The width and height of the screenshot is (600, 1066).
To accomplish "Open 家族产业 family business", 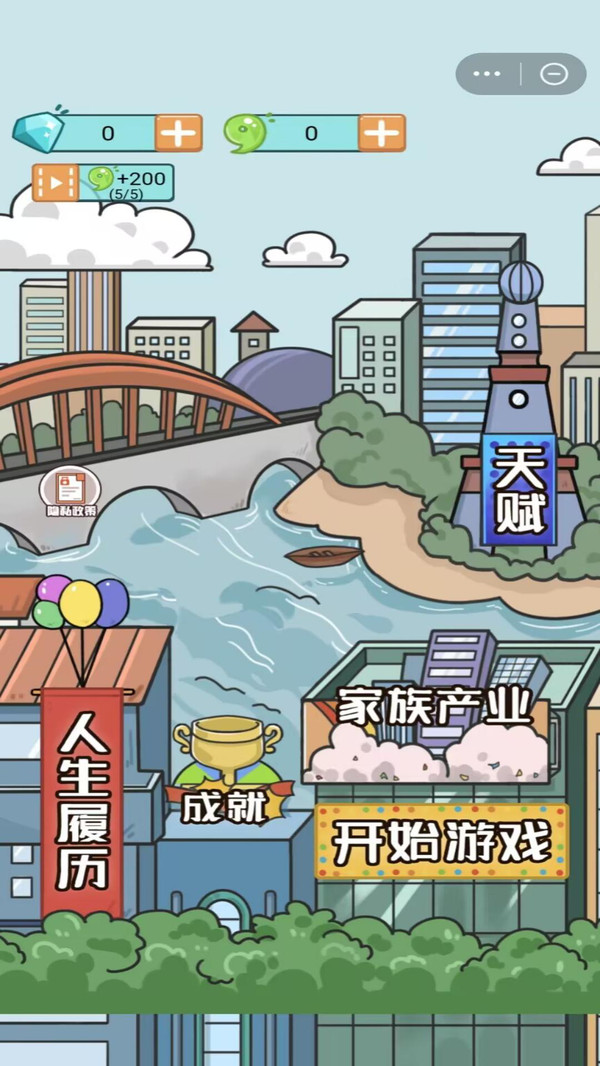I will pos(434,708).
